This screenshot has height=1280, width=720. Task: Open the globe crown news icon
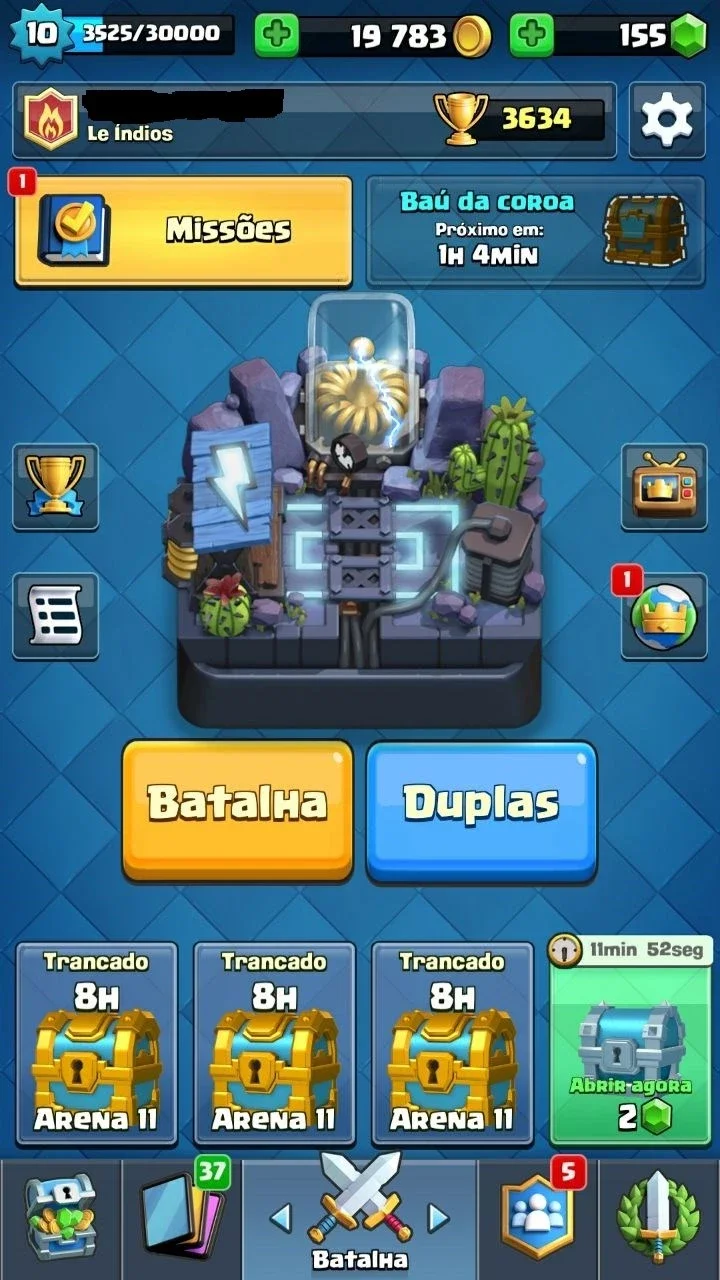coord(664,616)
